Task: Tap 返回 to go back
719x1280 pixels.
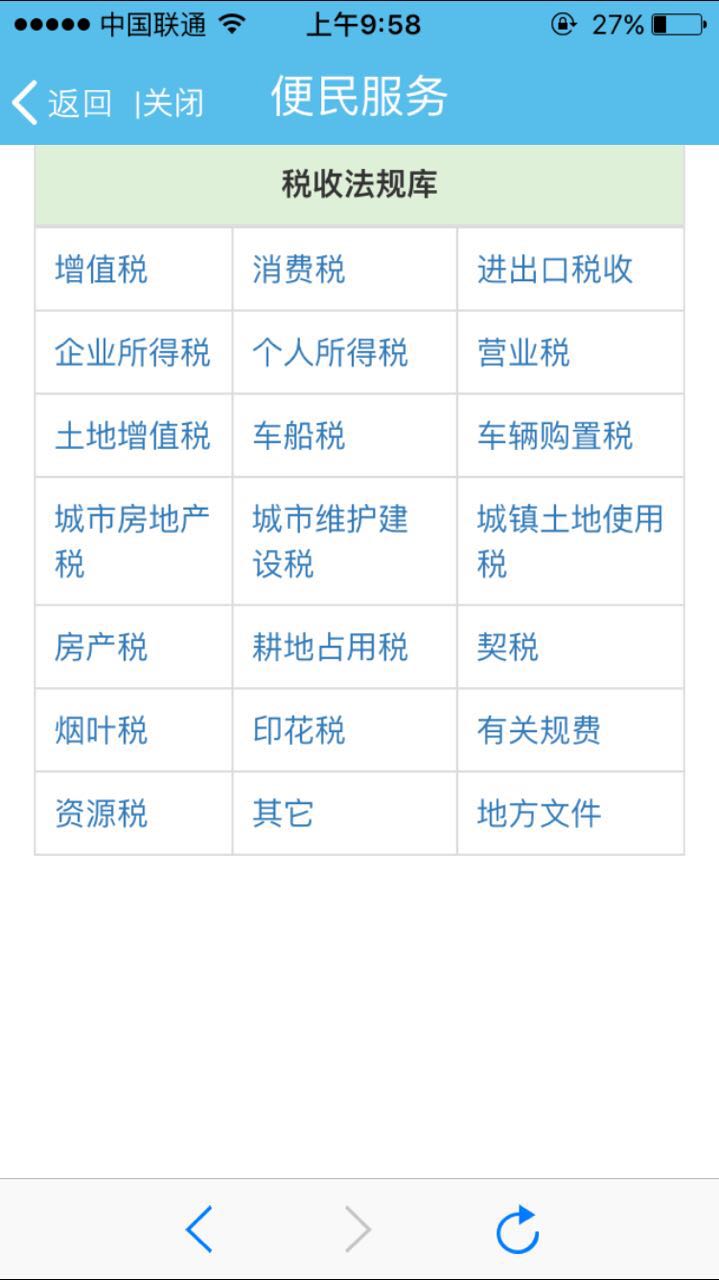Action: pyautogui.click(x=62, y=102)
